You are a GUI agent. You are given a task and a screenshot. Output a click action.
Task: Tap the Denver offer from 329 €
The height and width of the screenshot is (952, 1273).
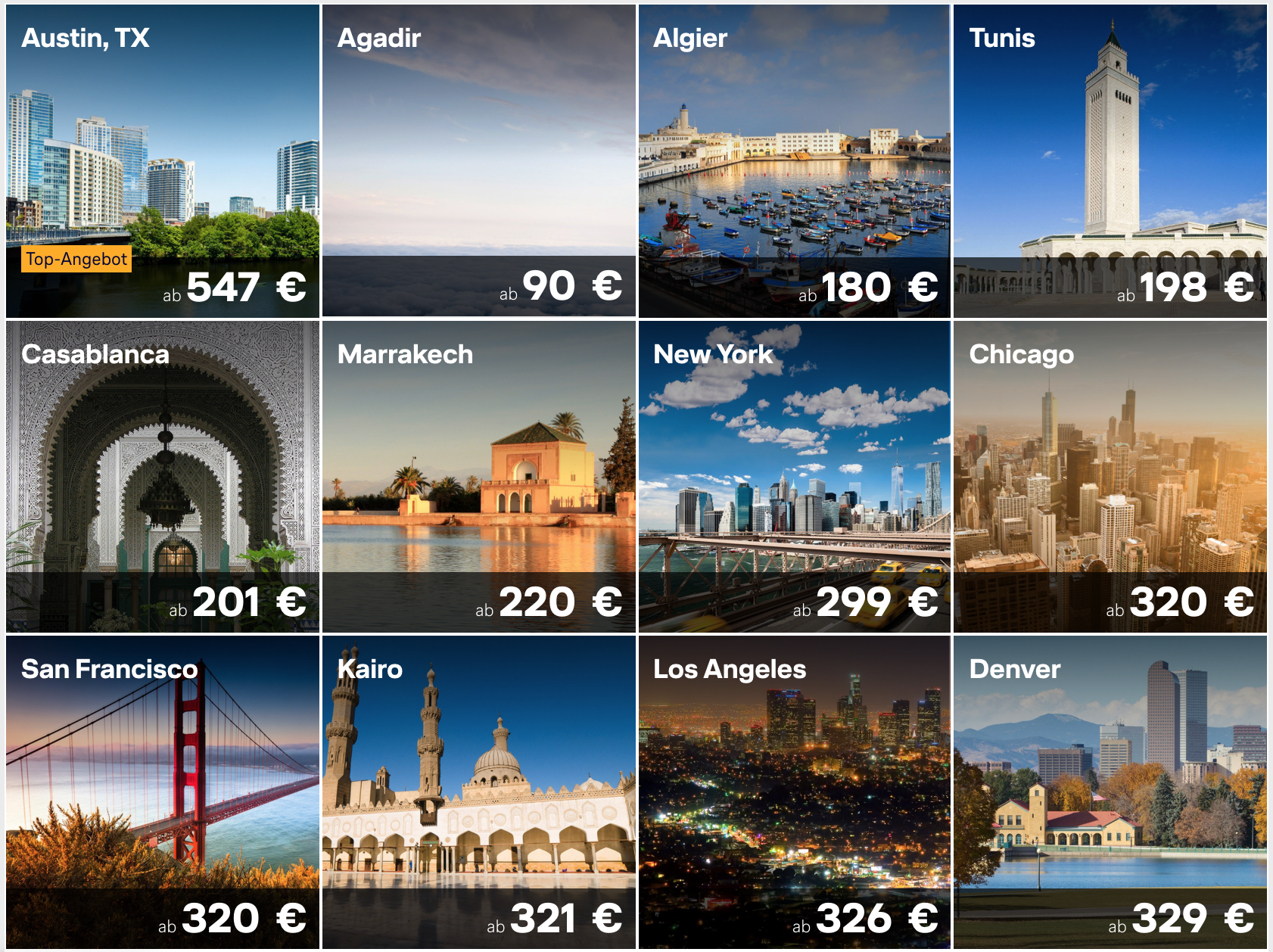(x=1110, y=792)
